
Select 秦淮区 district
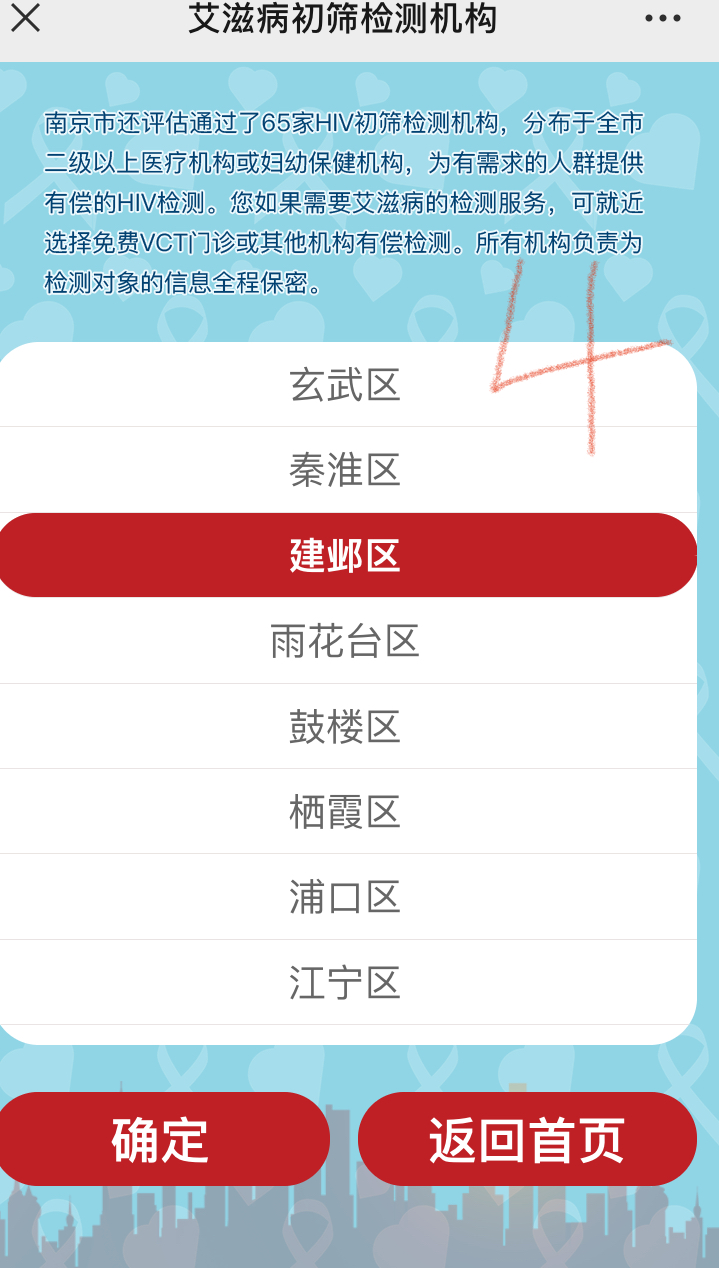click(345, 470)
